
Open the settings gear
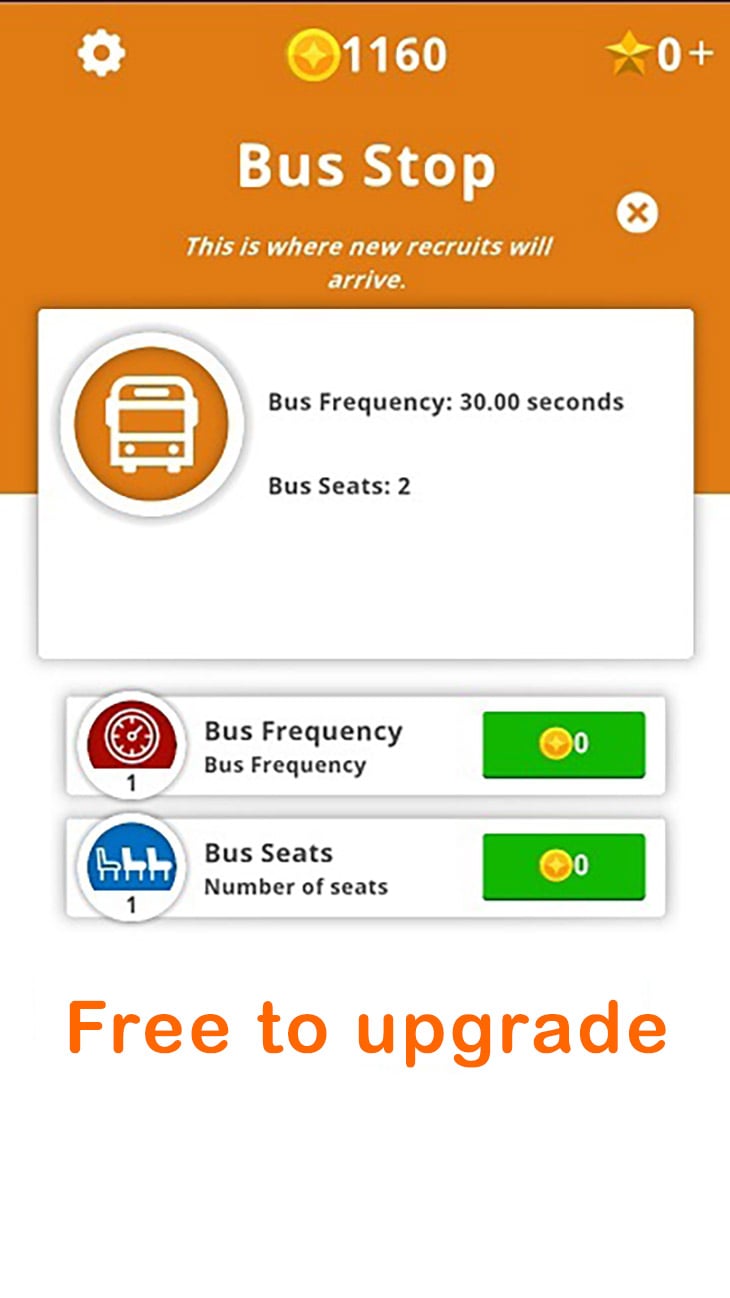point(101,53)
